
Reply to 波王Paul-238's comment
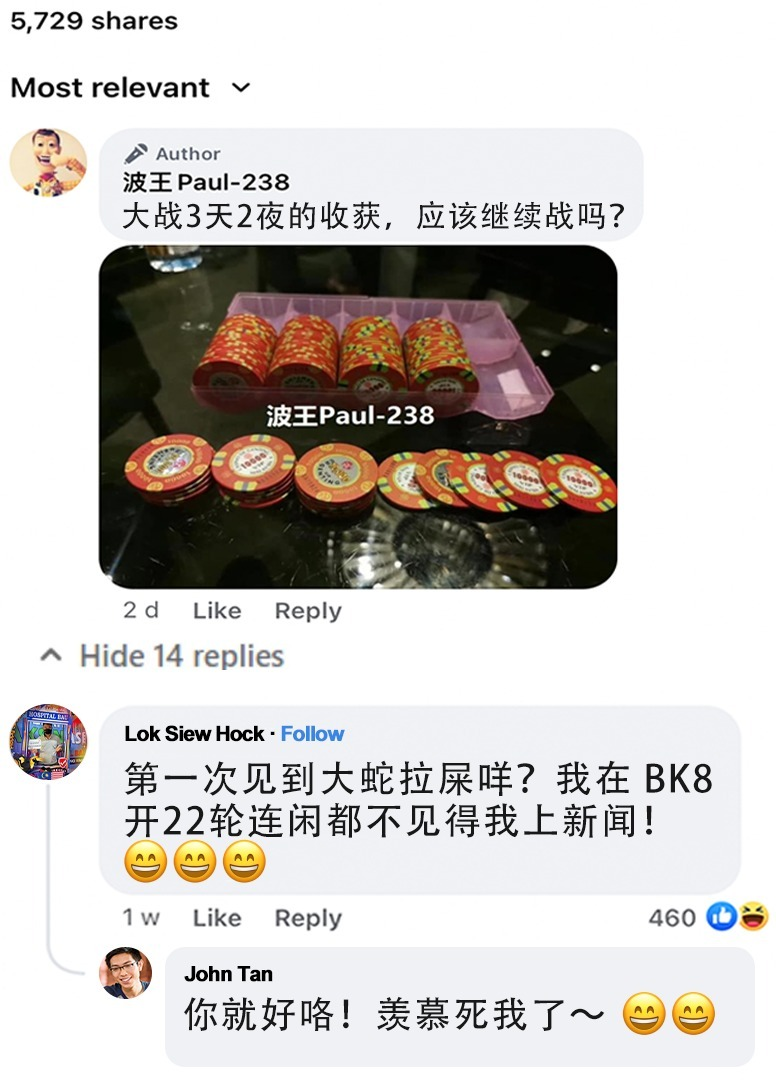(308, 611)
